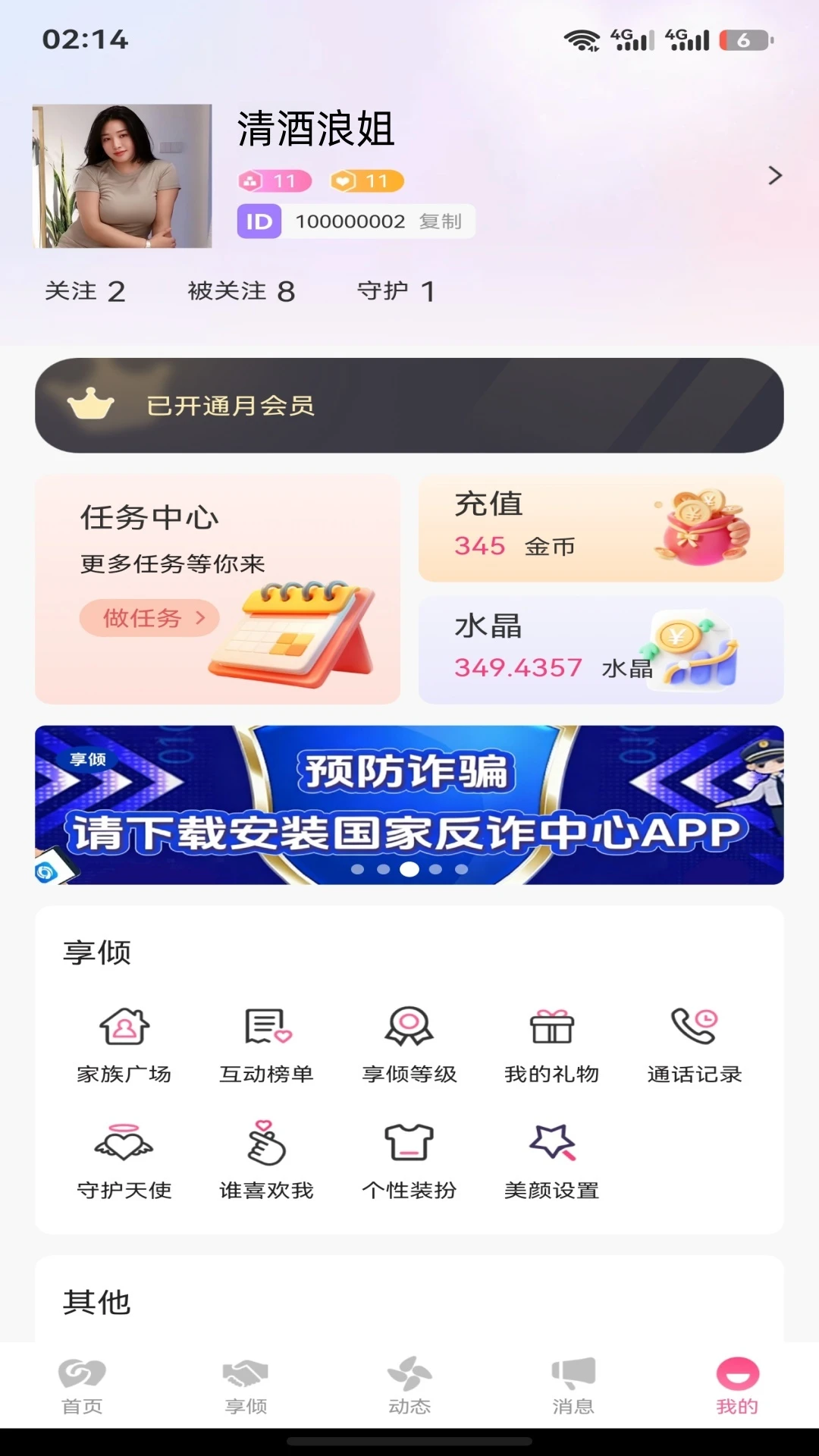Go to the 消息 tab
819x1456 pixels.
tap(573, 1386)
